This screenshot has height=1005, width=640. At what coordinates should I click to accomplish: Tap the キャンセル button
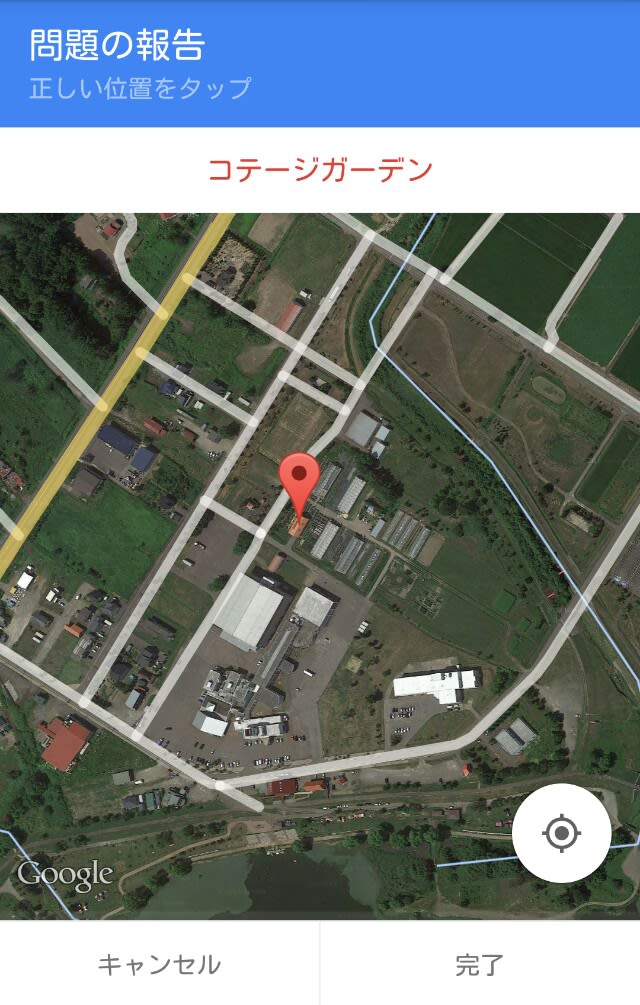[x=159, y=964]
